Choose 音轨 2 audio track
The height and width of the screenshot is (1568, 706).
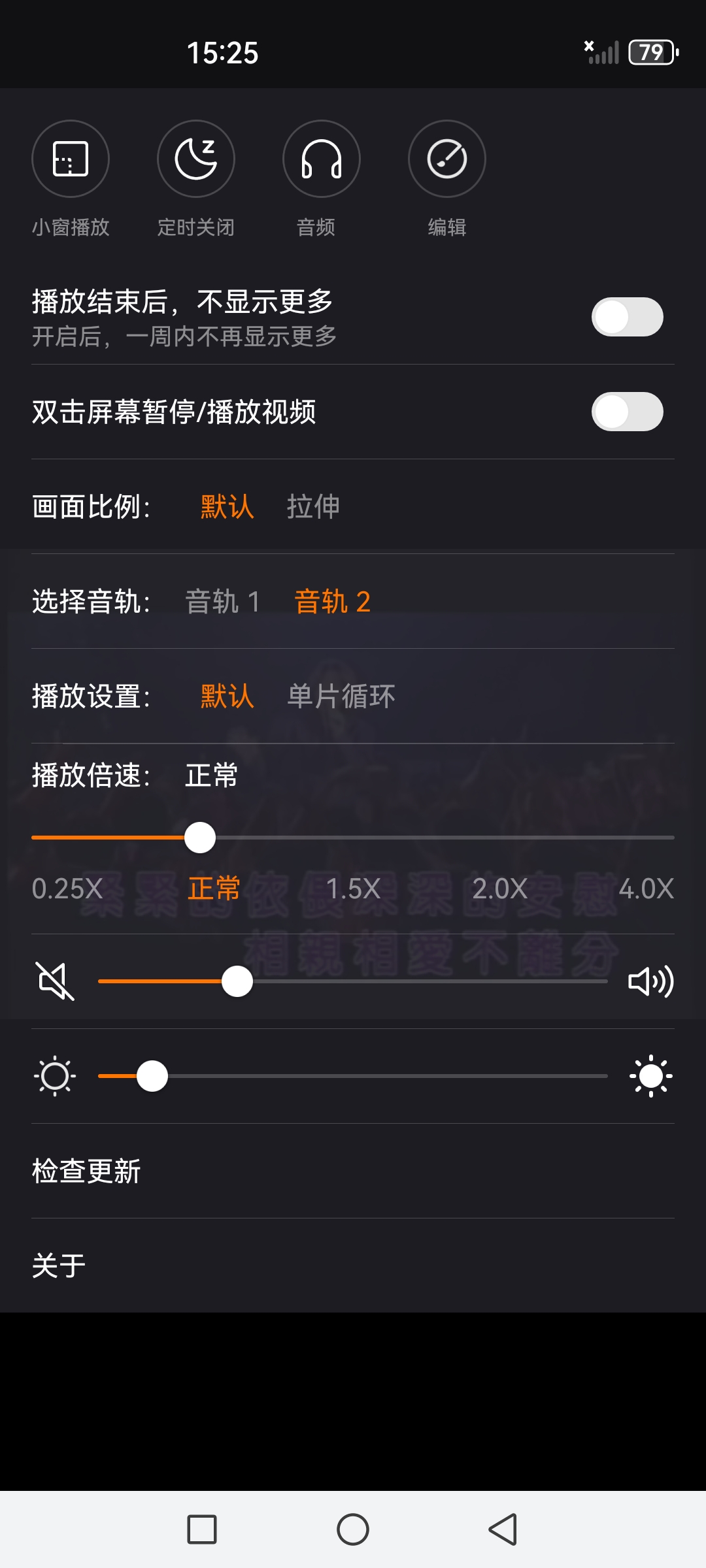click(x=332, y=602)
